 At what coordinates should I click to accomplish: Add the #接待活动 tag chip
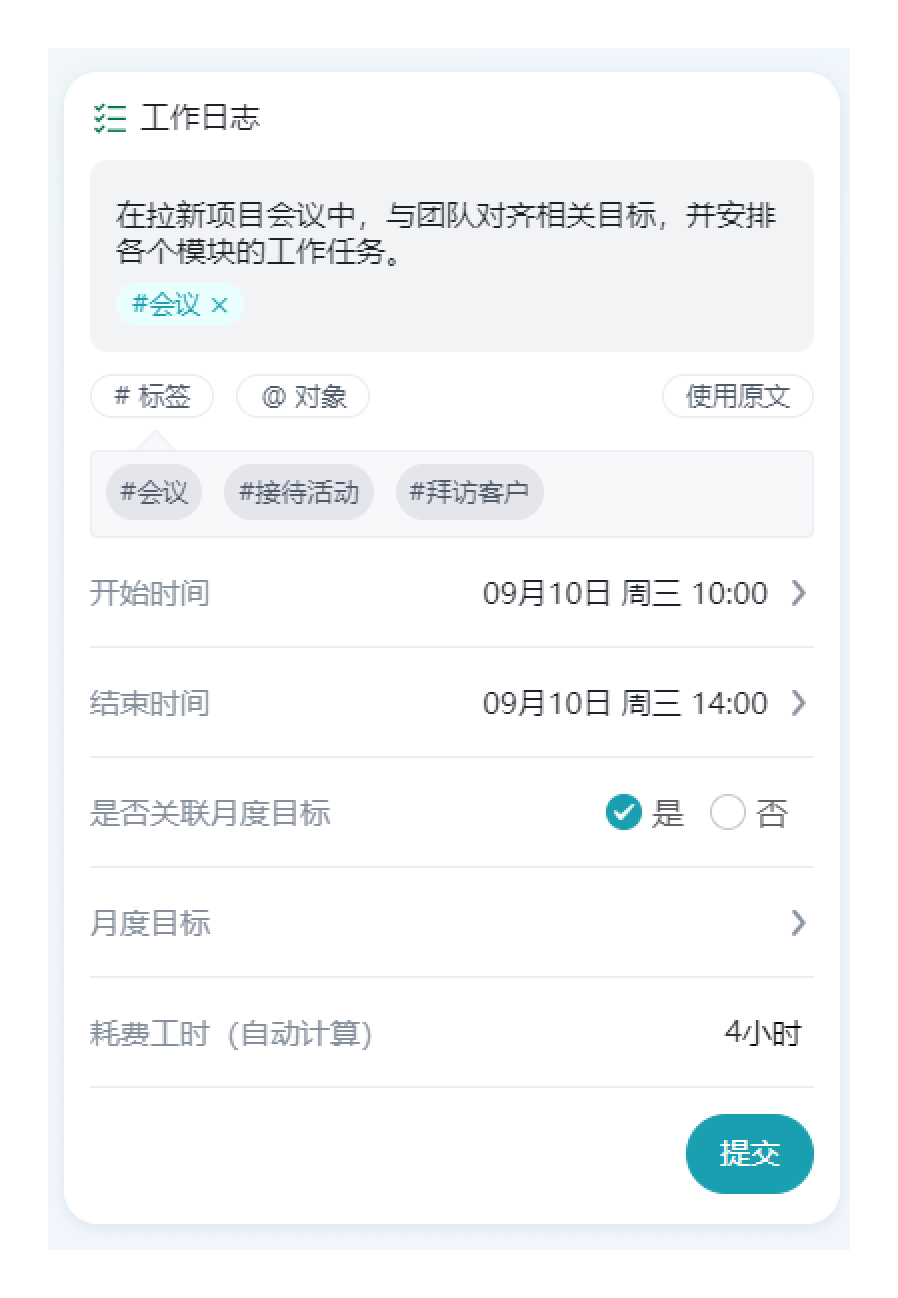pyautogui.click(x=299, y=492)
